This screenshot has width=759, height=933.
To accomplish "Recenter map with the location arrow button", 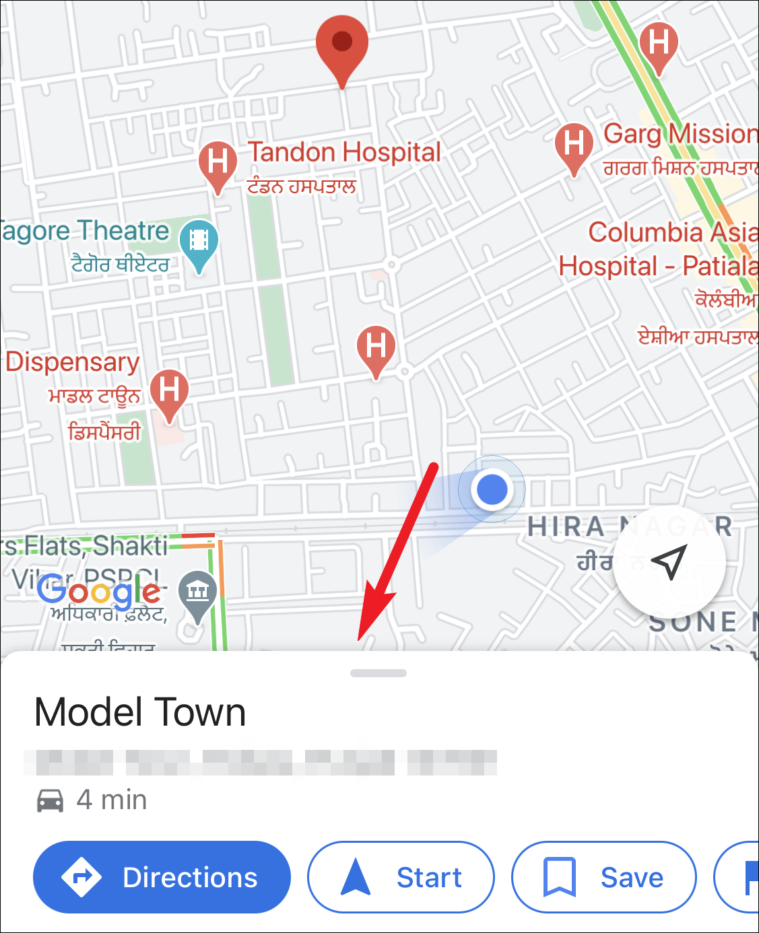I will pos(669,563).
